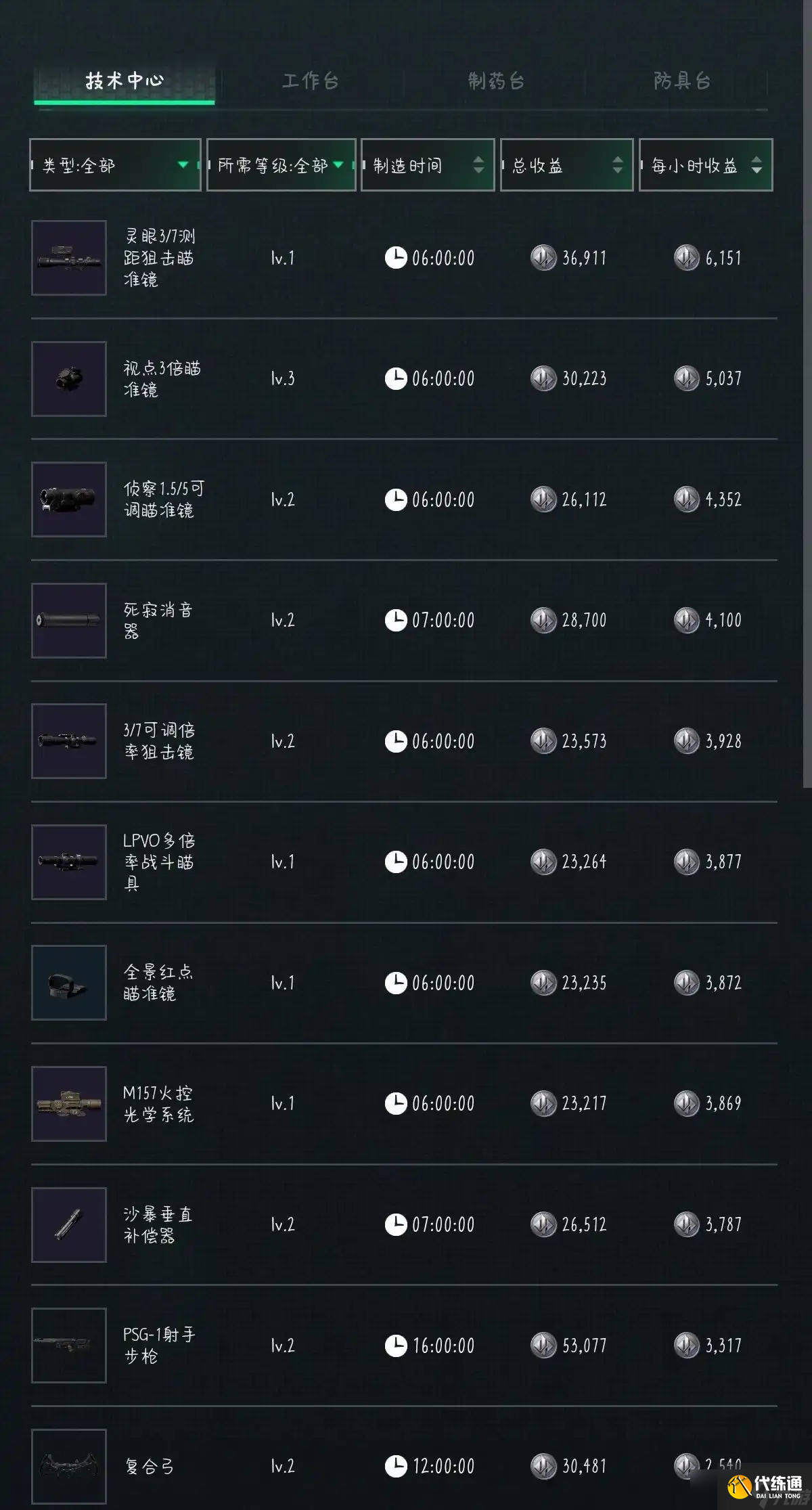Open the 防具台 tab
Viewport: 812px width, 1510px height.
pos(682,82)
